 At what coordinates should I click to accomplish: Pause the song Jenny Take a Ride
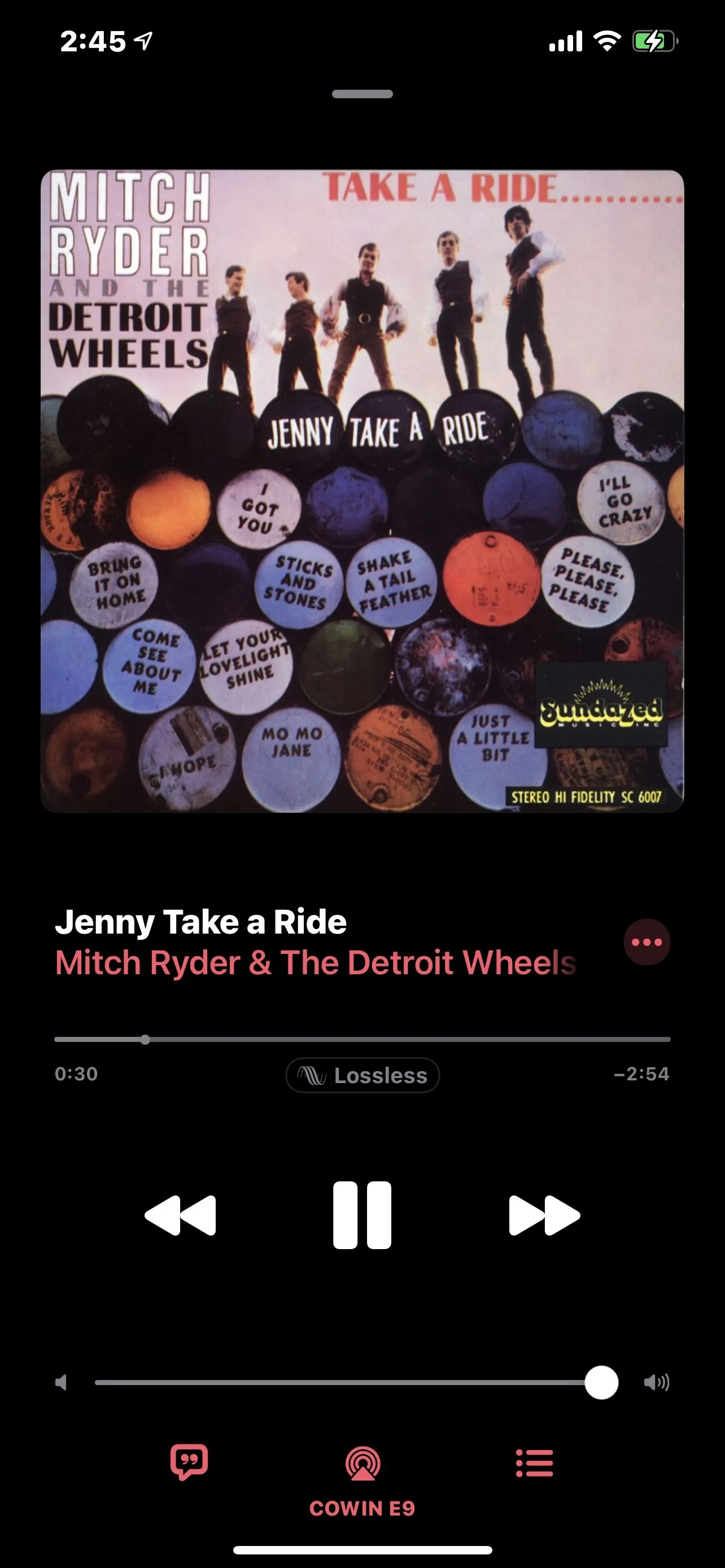pyautogui.click(x=362, y=1215)
